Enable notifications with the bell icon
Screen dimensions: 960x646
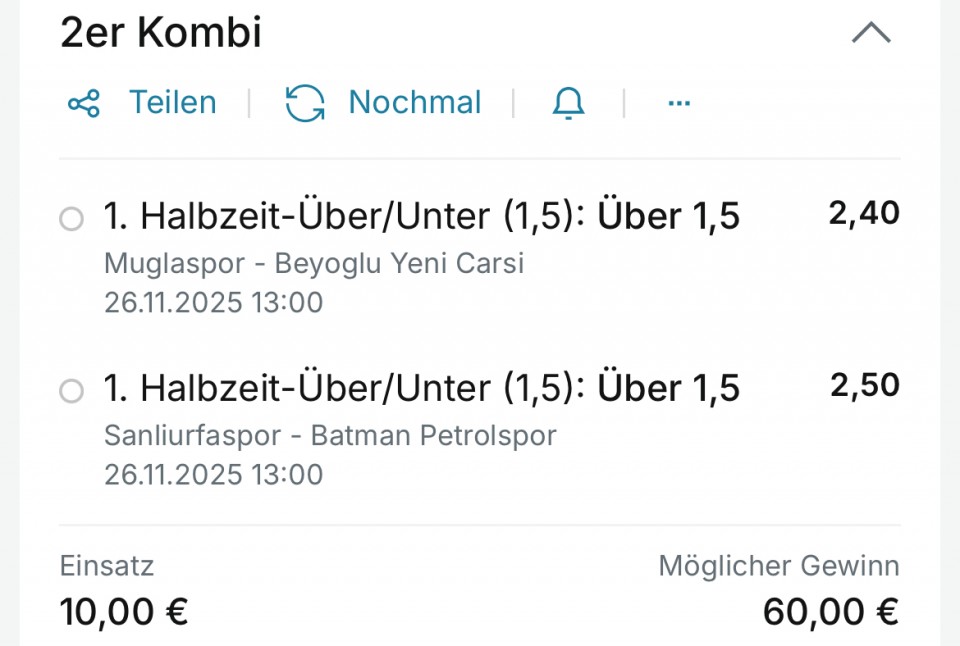pos(568,103)
